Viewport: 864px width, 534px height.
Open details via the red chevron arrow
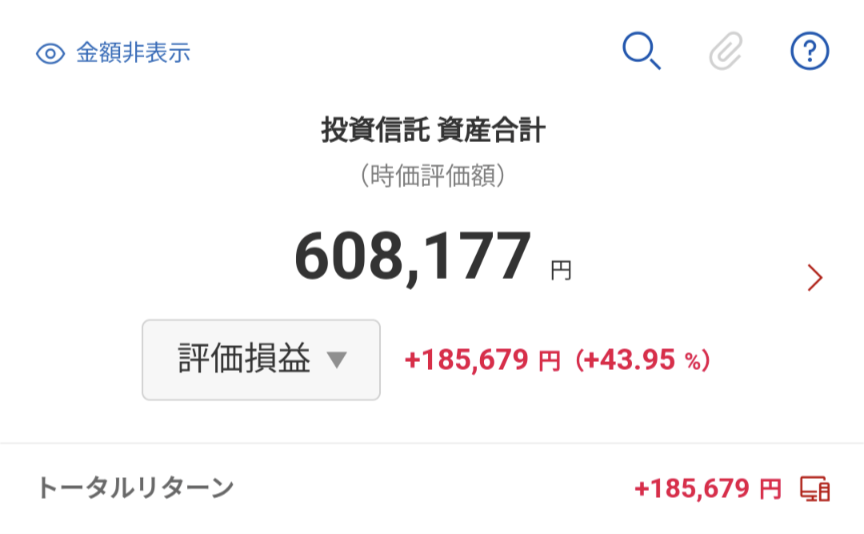(815, 278)
